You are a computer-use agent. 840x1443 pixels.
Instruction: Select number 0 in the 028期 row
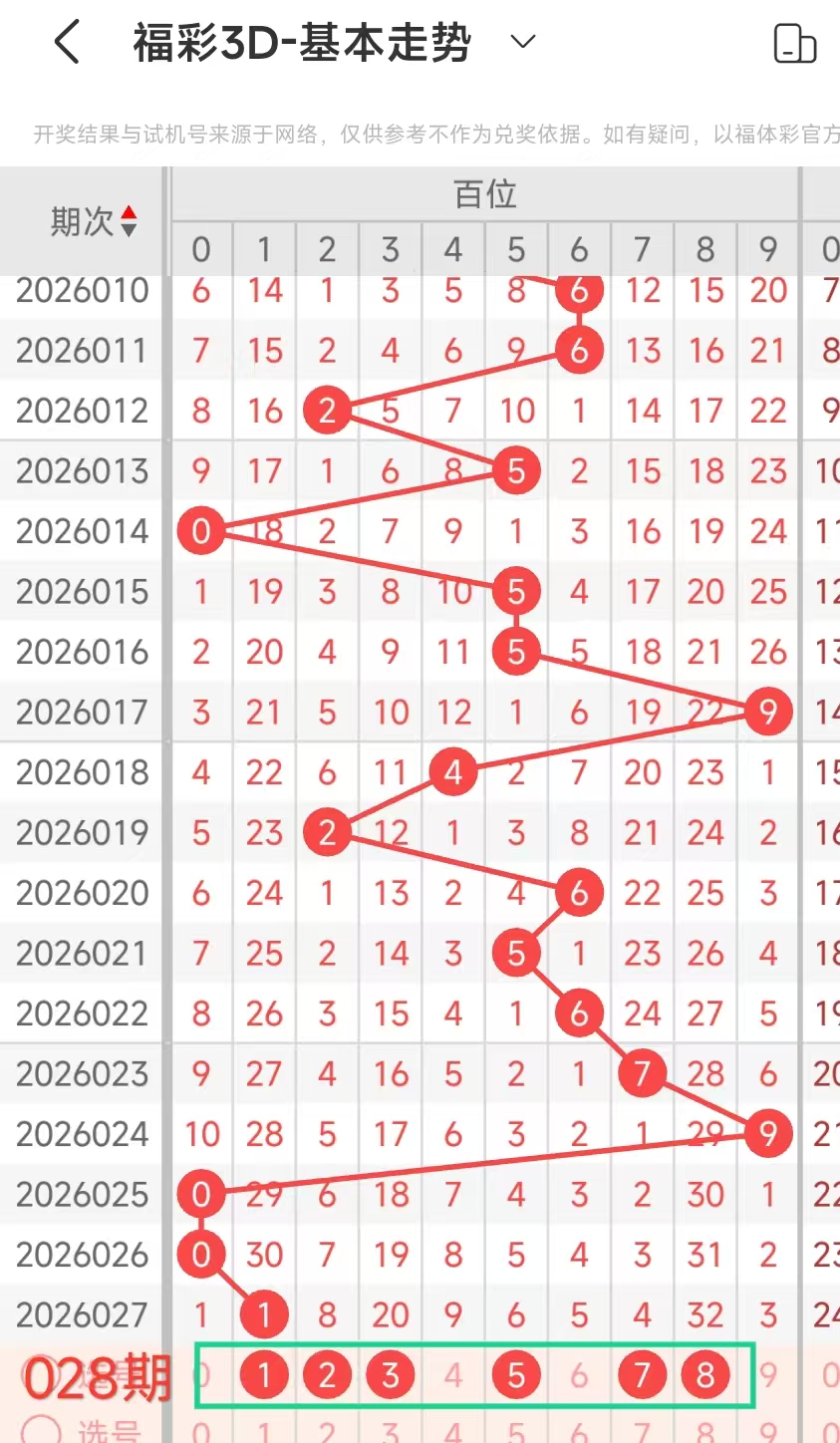click(x=201, y=1376)
